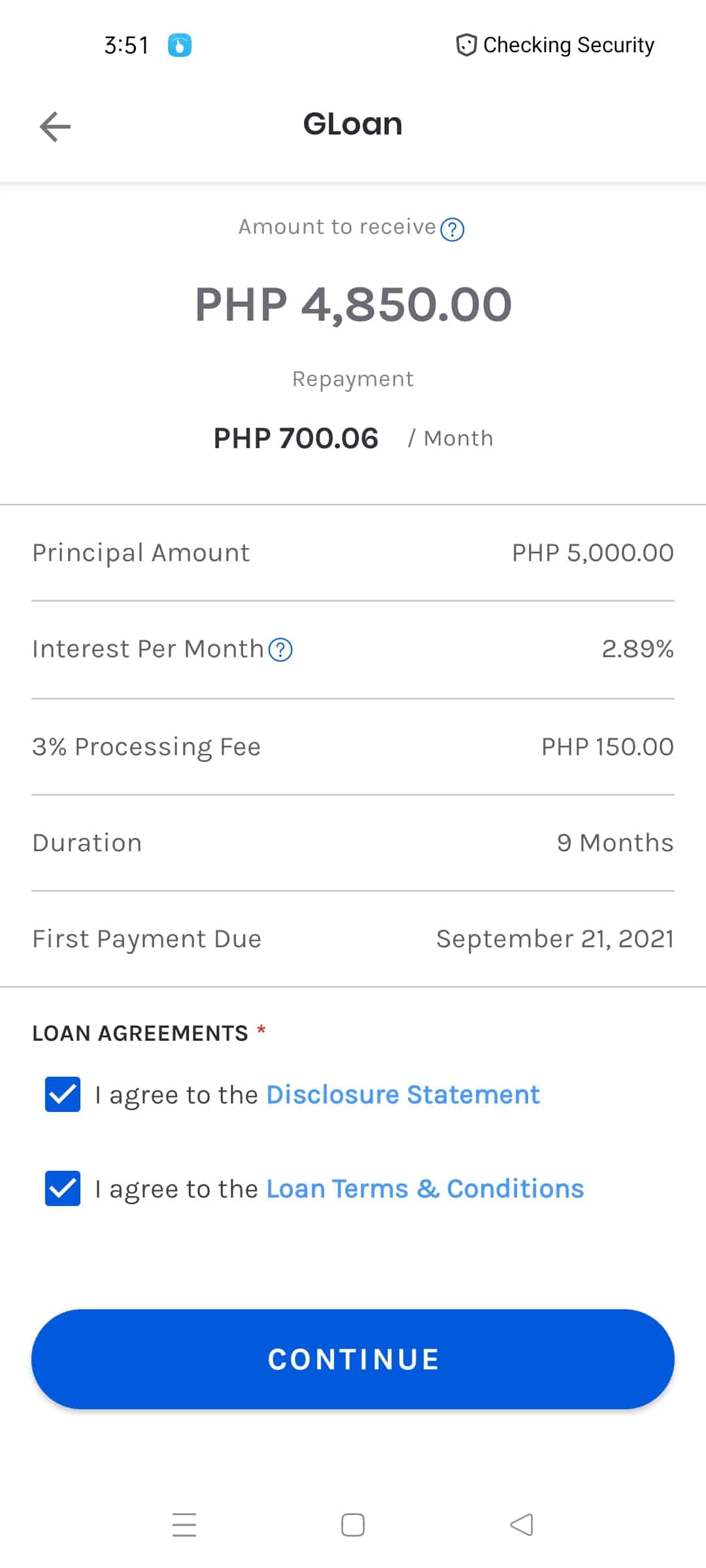This screenshot has height=1568, width=706.
Task: Select the Principal Amount row
Action: [x=353, y=552]
